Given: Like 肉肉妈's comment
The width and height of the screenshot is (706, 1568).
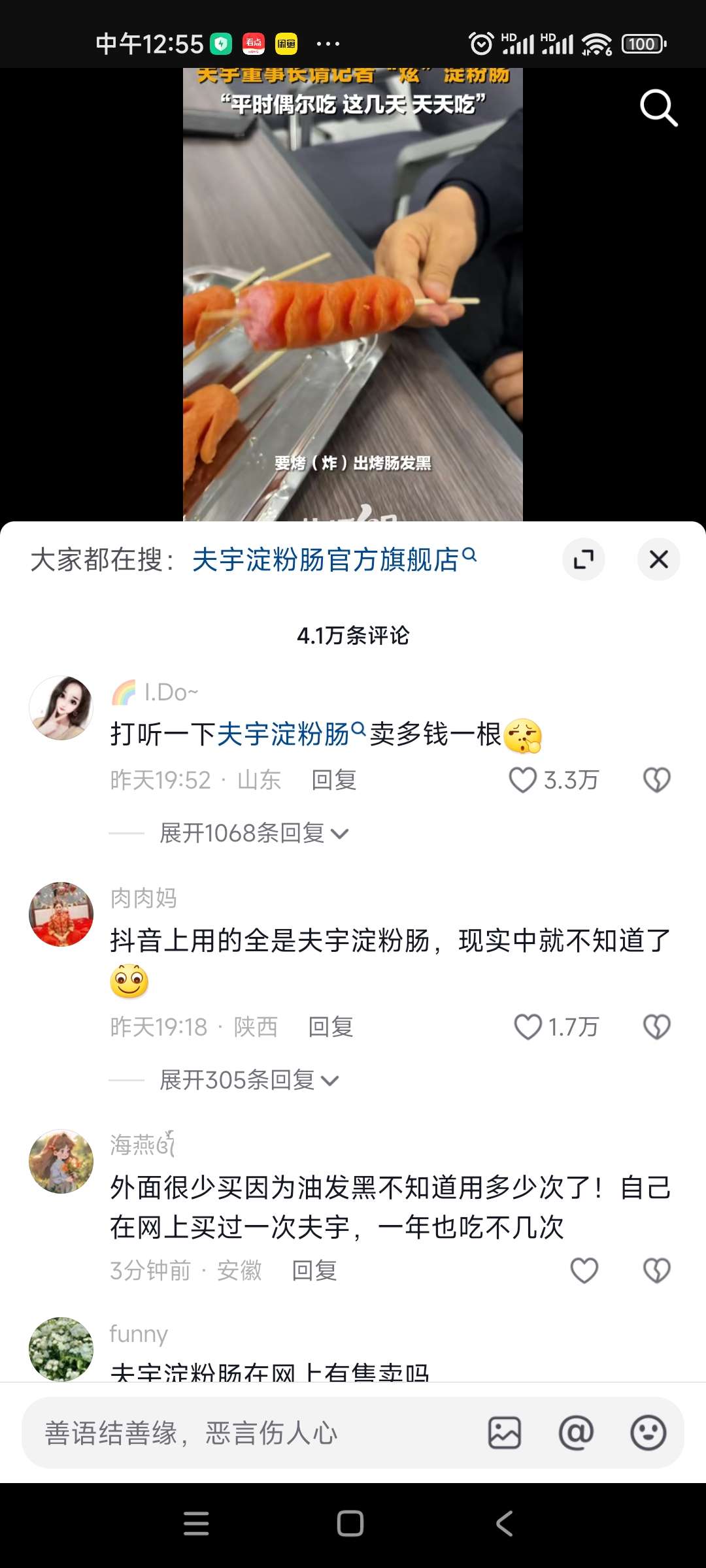Looking at the screenshot, I should pos(528,1026).
